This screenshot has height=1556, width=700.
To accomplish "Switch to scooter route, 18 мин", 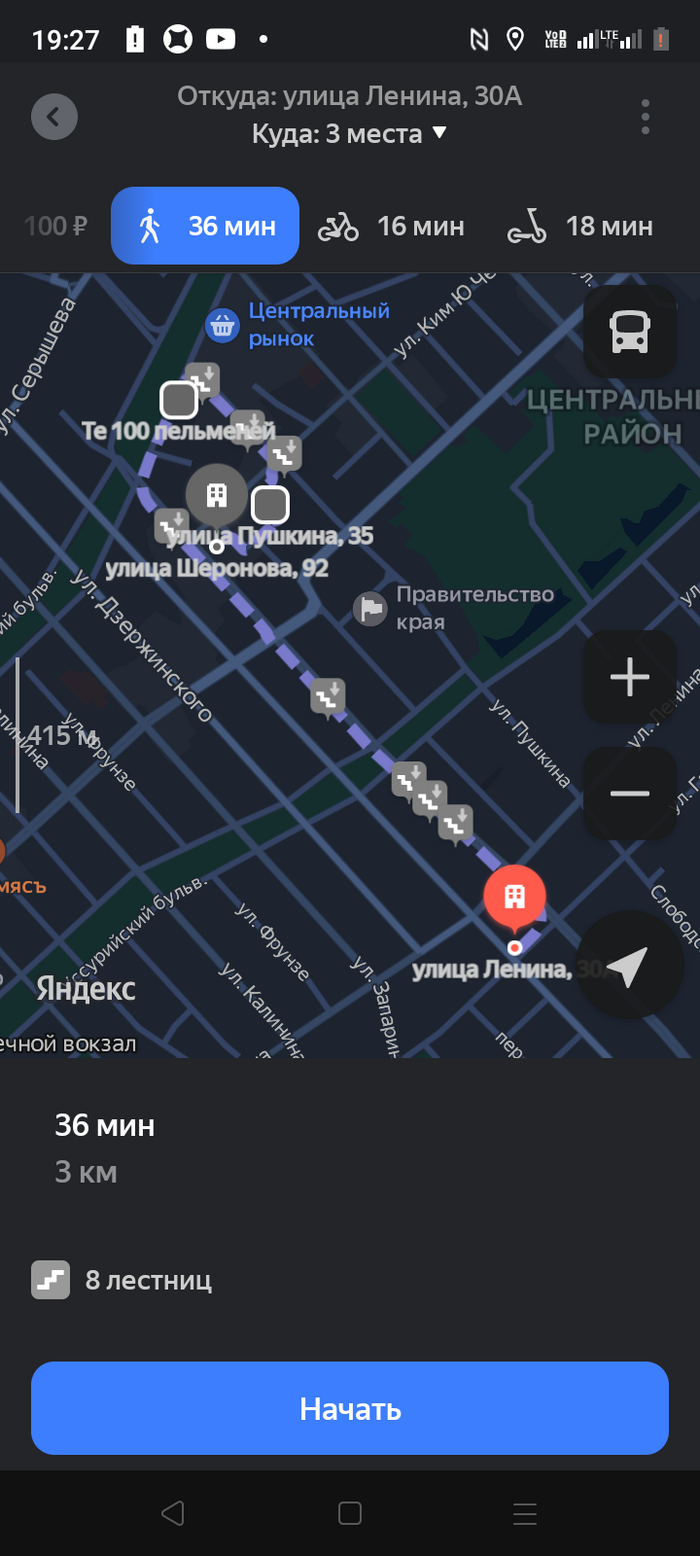I will pyautogui.click(x=580, y=227).
